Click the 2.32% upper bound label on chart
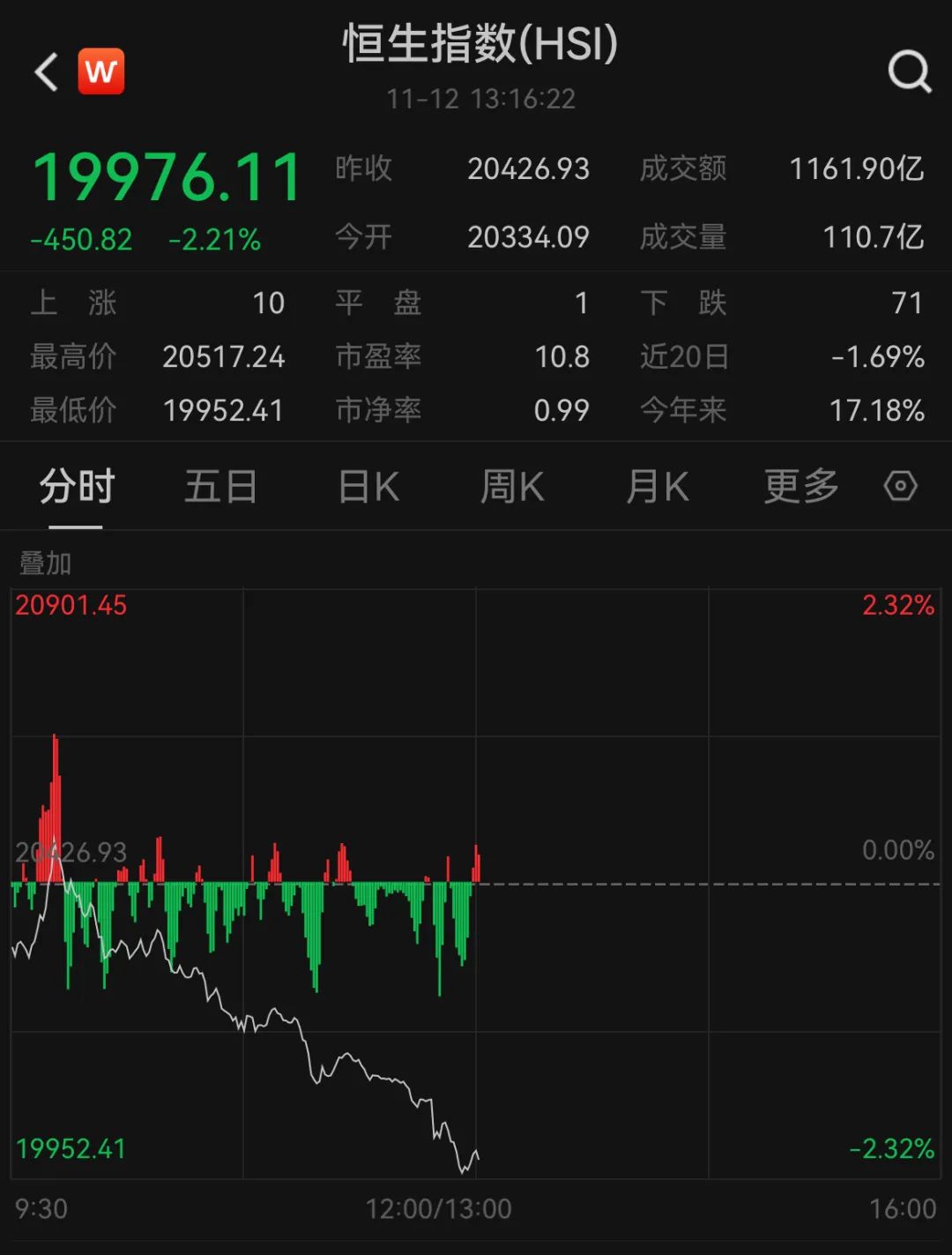This screenshot has height=1255, width=952. click(x=899, y=605)
